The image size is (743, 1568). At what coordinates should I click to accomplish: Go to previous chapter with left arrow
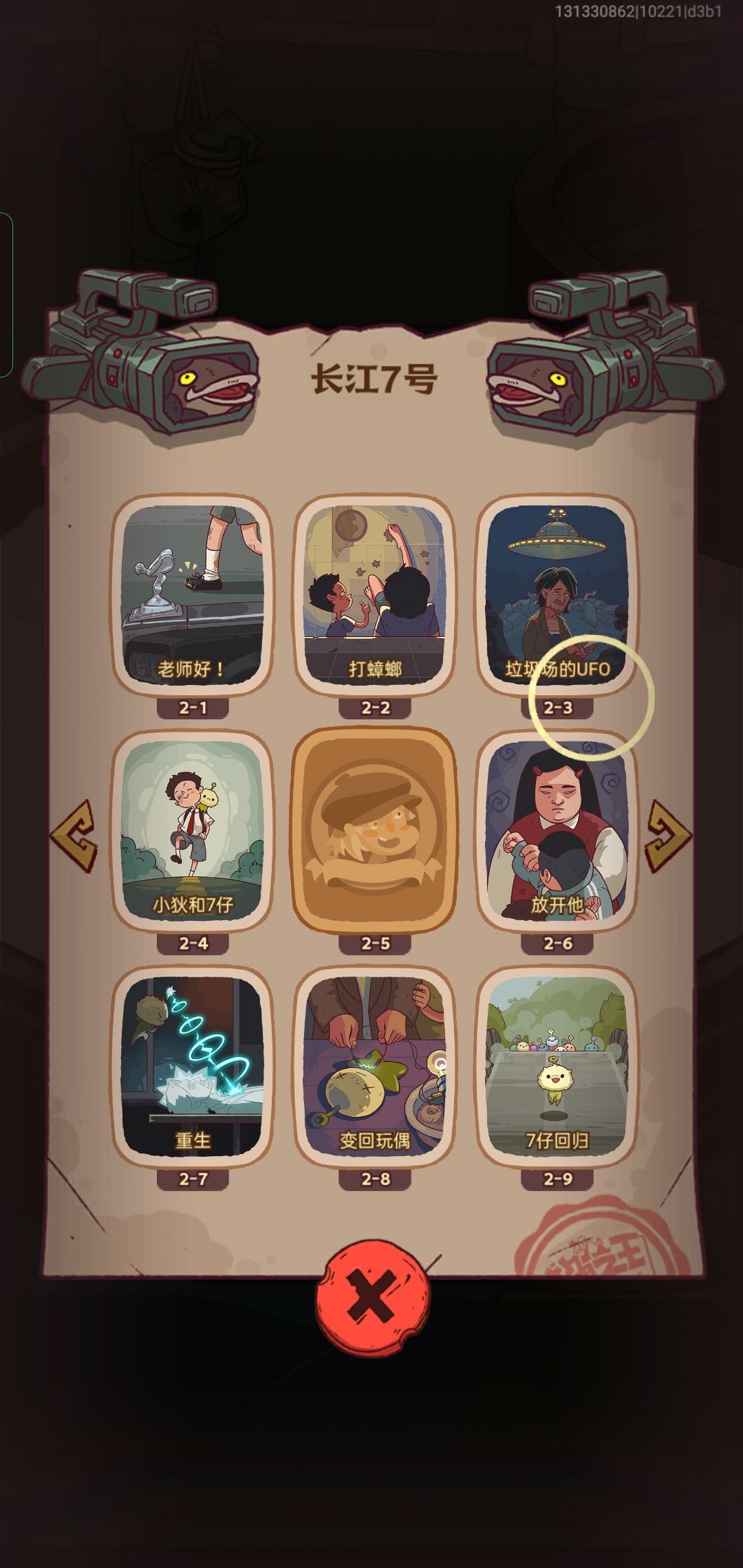pos(73,836)
